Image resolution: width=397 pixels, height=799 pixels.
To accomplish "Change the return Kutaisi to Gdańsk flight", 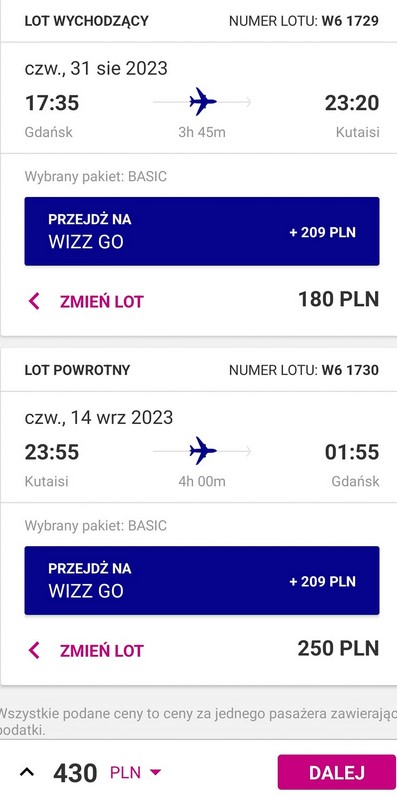I will point(86,650).
